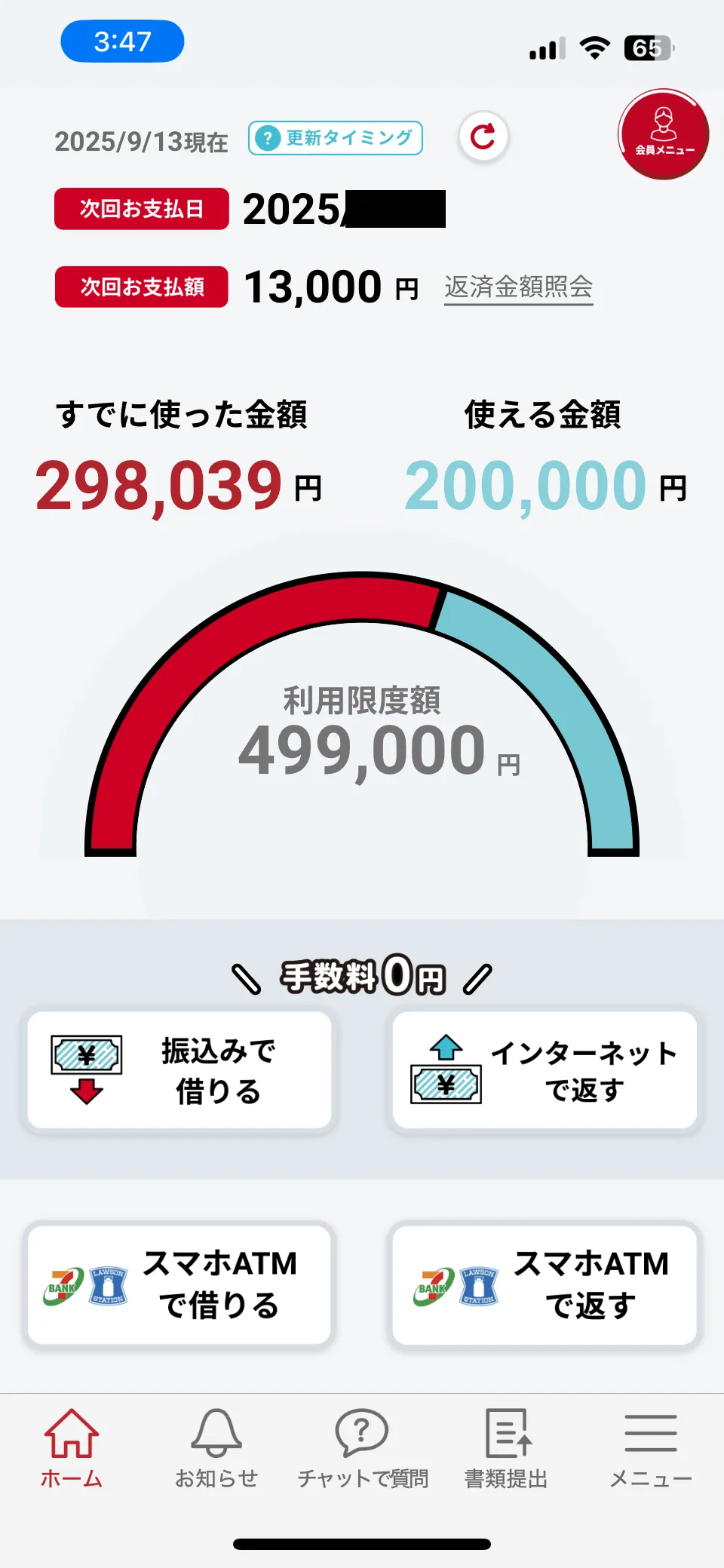This screenshot has width=724, height=1568.
Task: Choose スマホATMで返す
Action: (x=545, y=1284)
